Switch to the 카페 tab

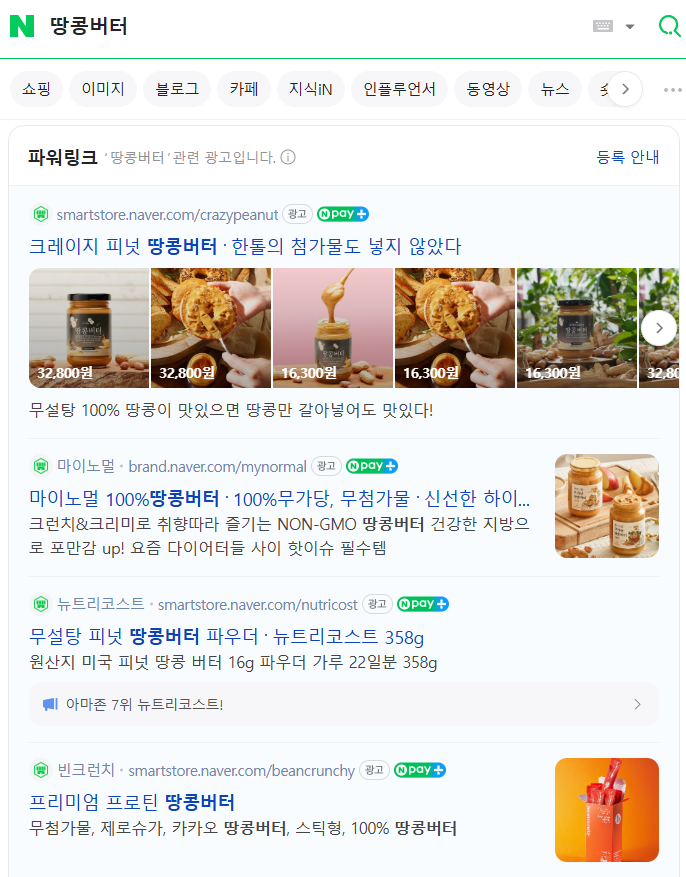pos(243,89)
